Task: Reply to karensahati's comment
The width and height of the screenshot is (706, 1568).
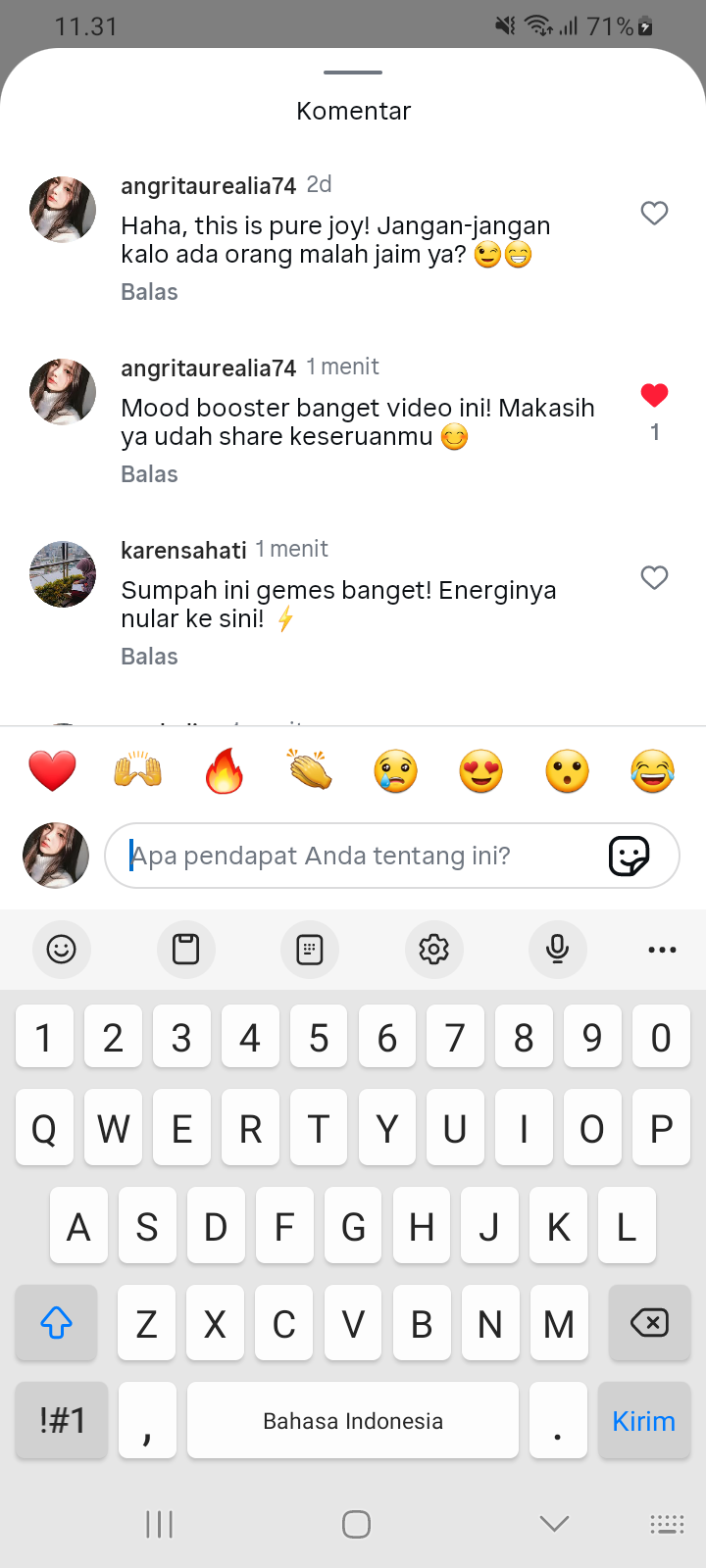Action: (149, 657)
